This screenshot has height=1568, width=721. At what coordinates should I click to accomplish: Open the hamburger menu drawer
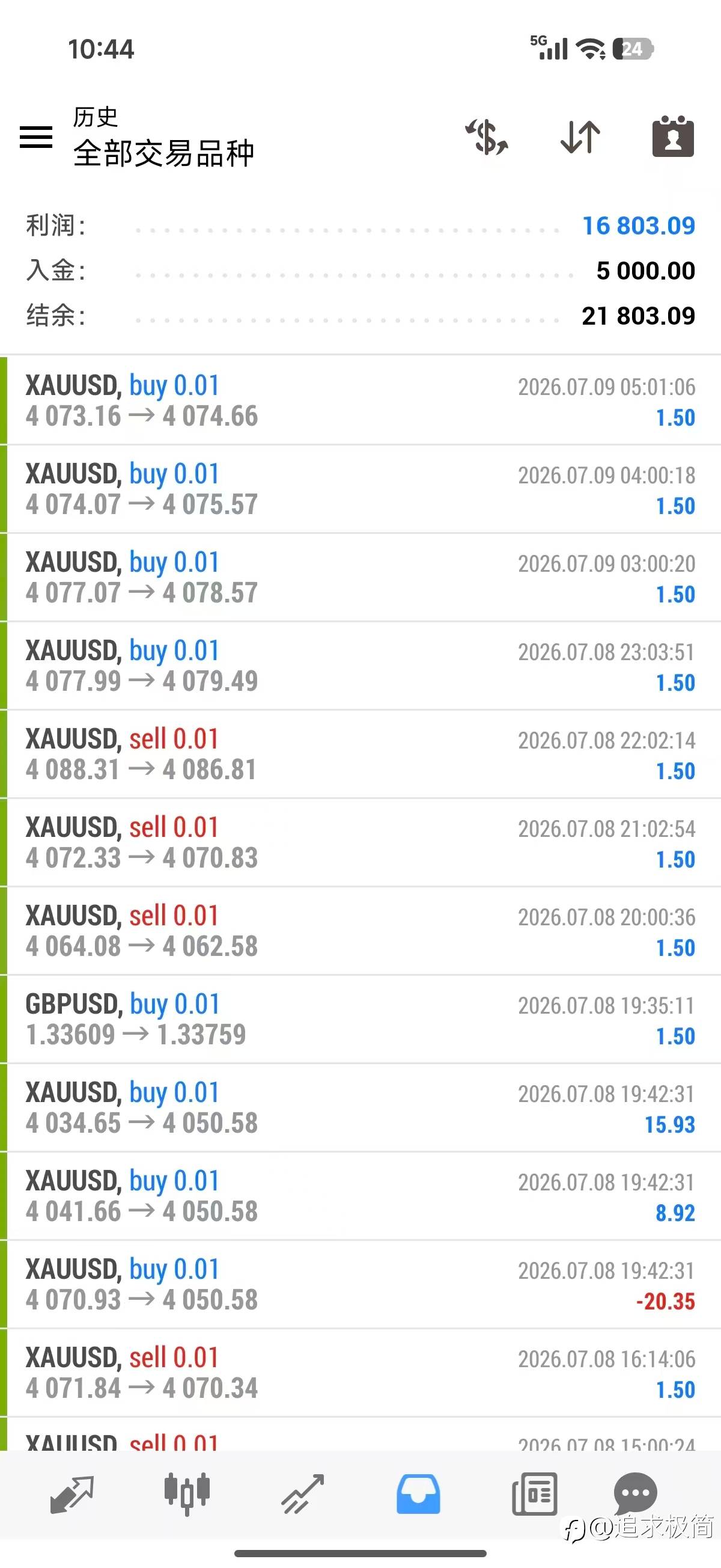coord(36,136)
